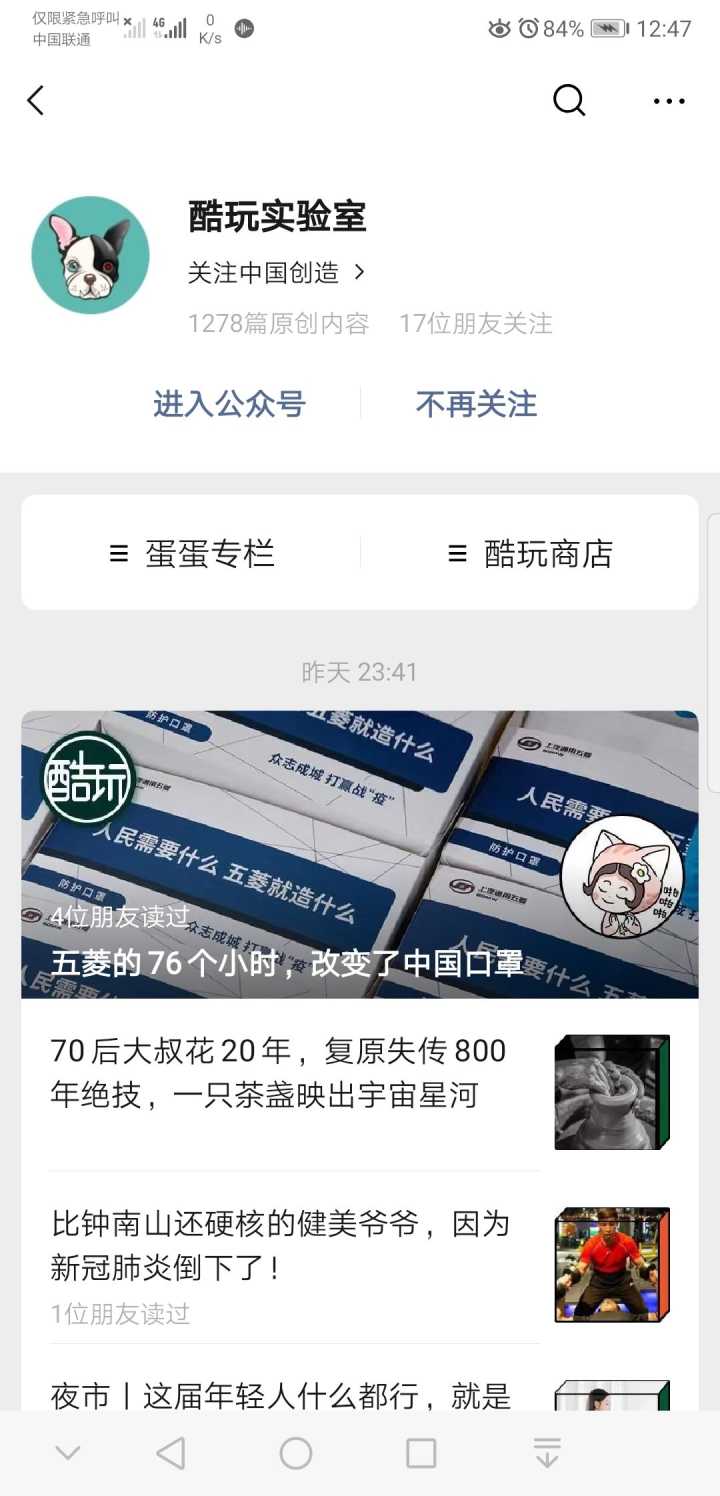Tap the back arrow at top left
The width and height of the screenshot is (720, 1496).
point(35,100)
